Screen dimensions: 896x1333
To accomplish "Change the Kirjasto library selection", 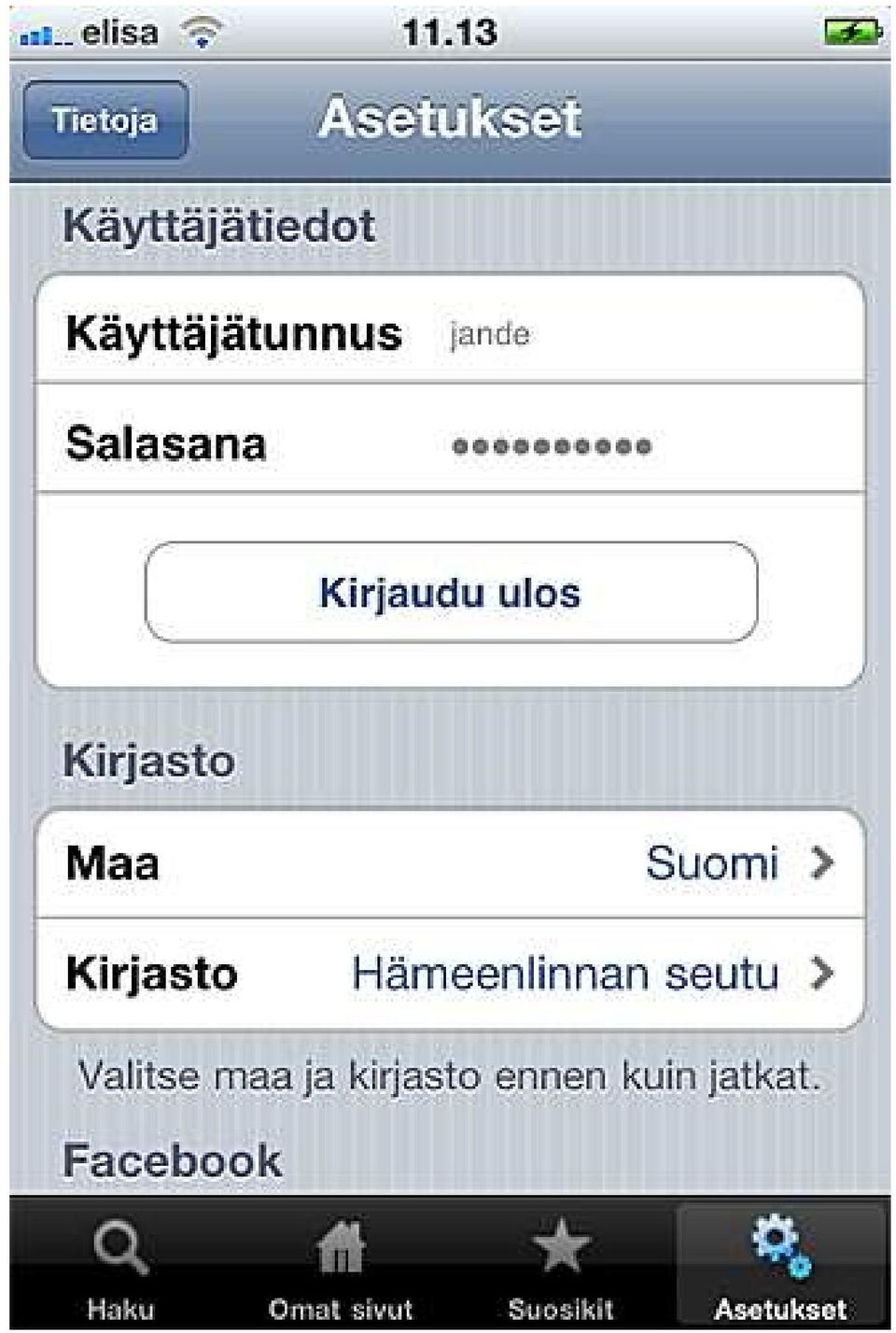I will click(x=450, y=974).
